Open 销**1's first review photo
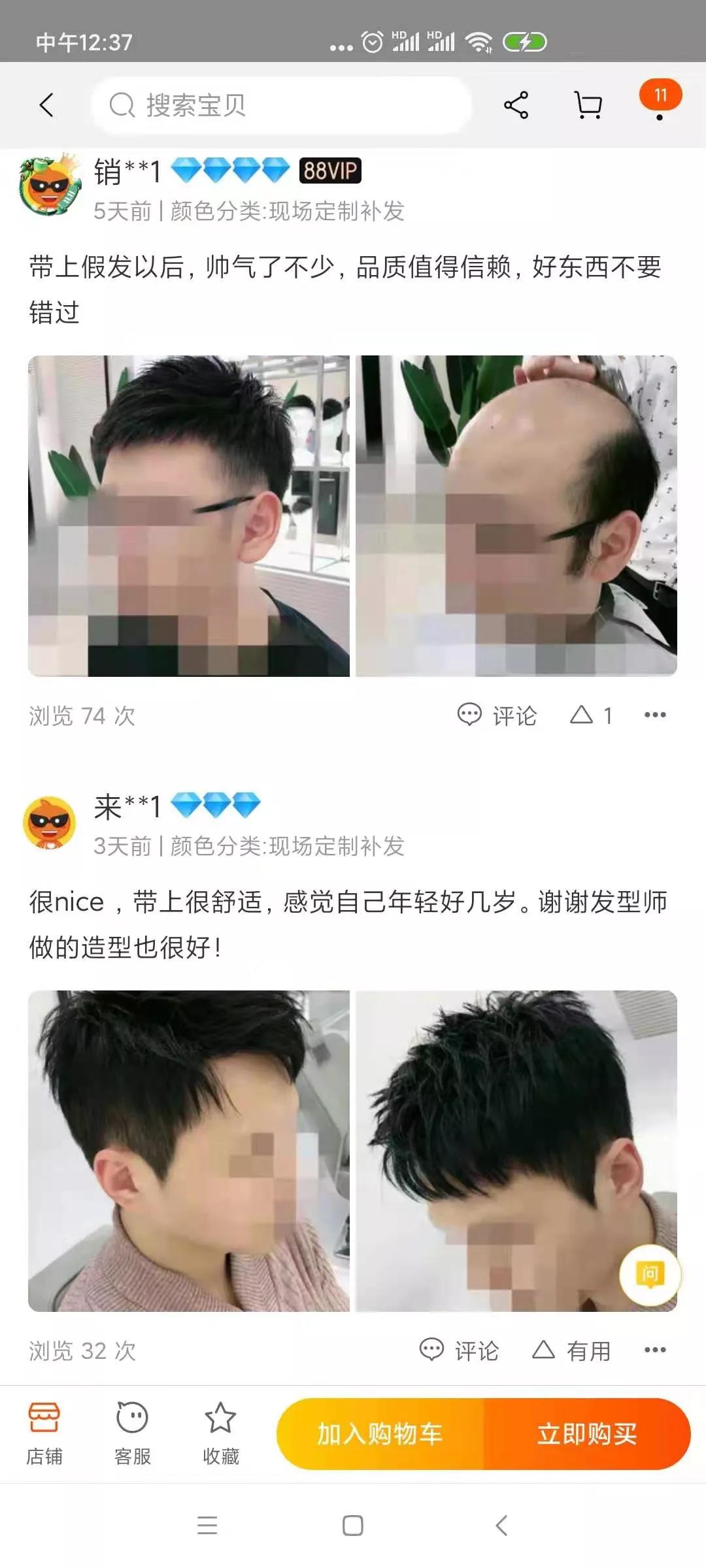Image resolution: width=706 pixels, height=1568 pixels. pyautogui.click(x=189, y=515)
